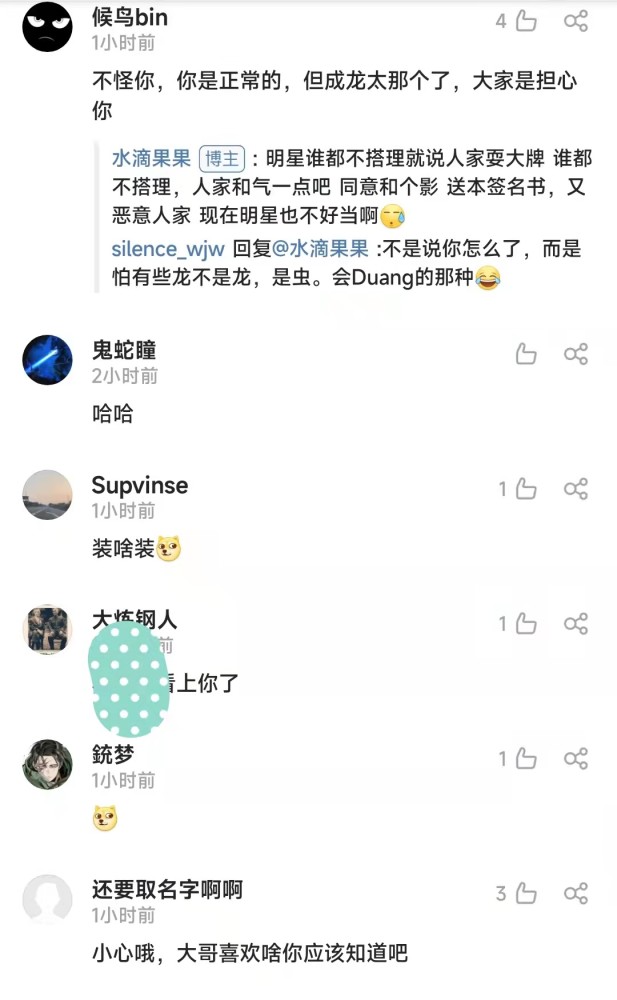This screenshot has height=1000, width=617.
Task: Share the comment by 大炼钢人
Action: pyautogui.click(x=576, y=624)
